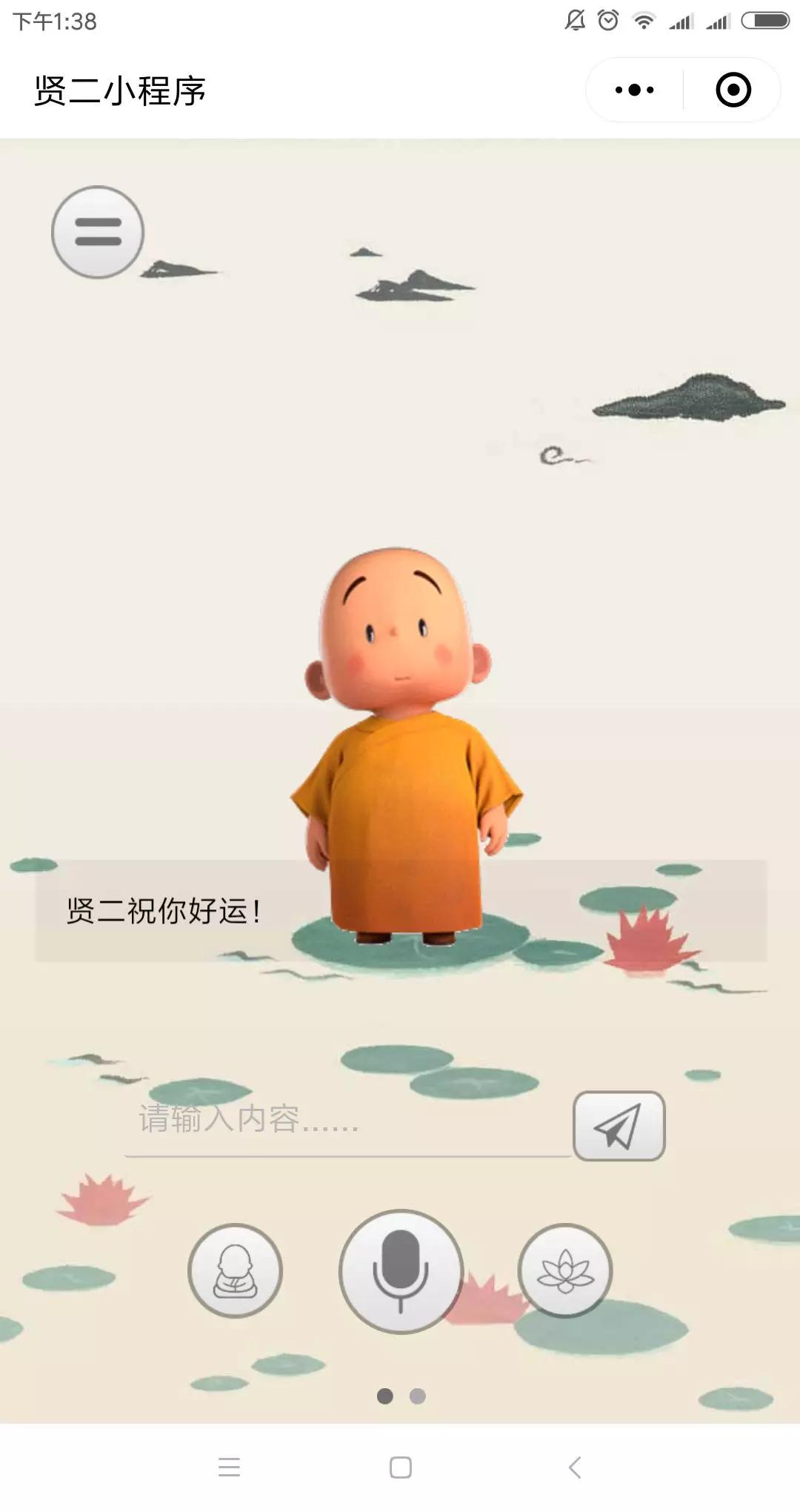Screen dimensions: 800x1512
Task: Tap the meditating monk icon button
Action: point(235,1270)
